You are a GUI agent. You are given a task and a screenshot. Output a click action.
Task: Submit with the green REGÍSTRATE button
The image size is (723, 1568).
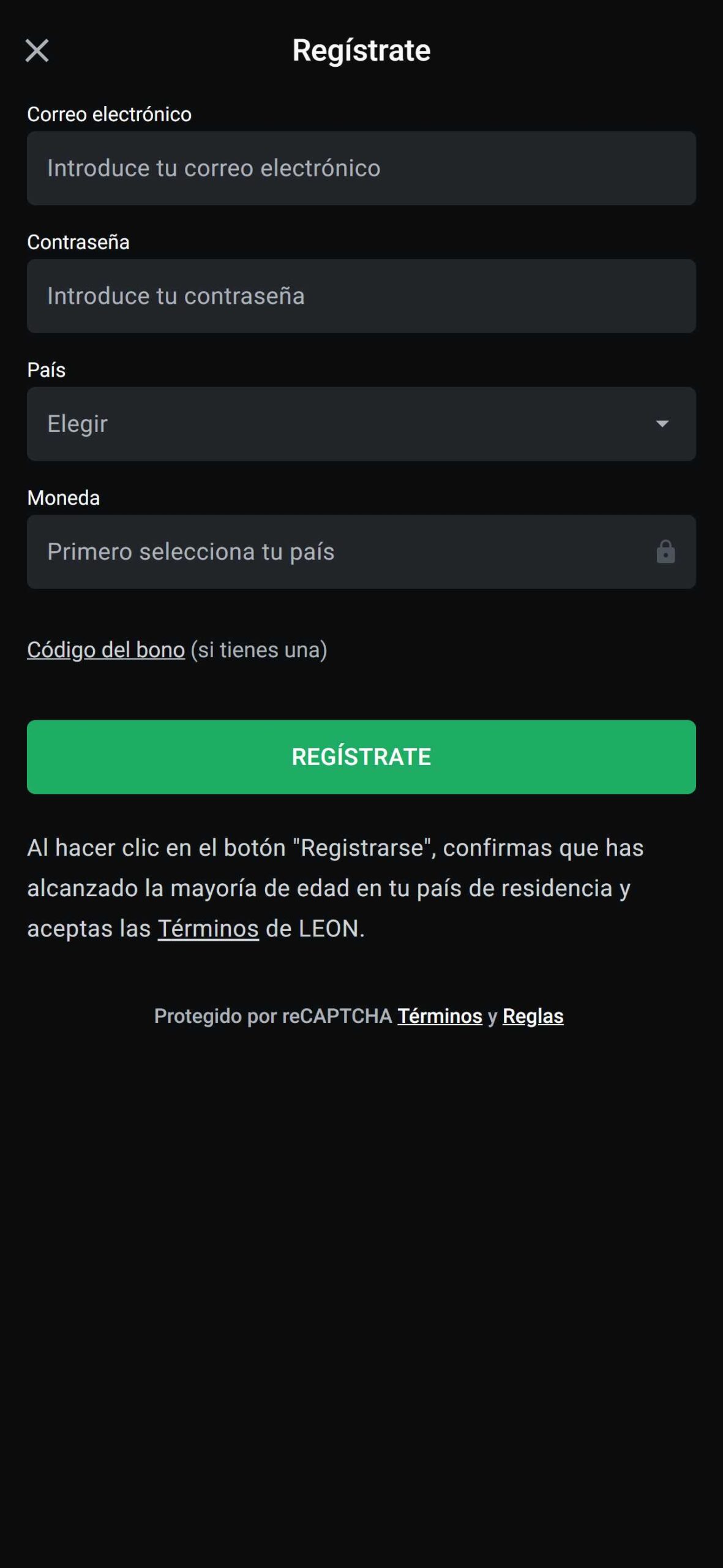[x=361, y=757]
